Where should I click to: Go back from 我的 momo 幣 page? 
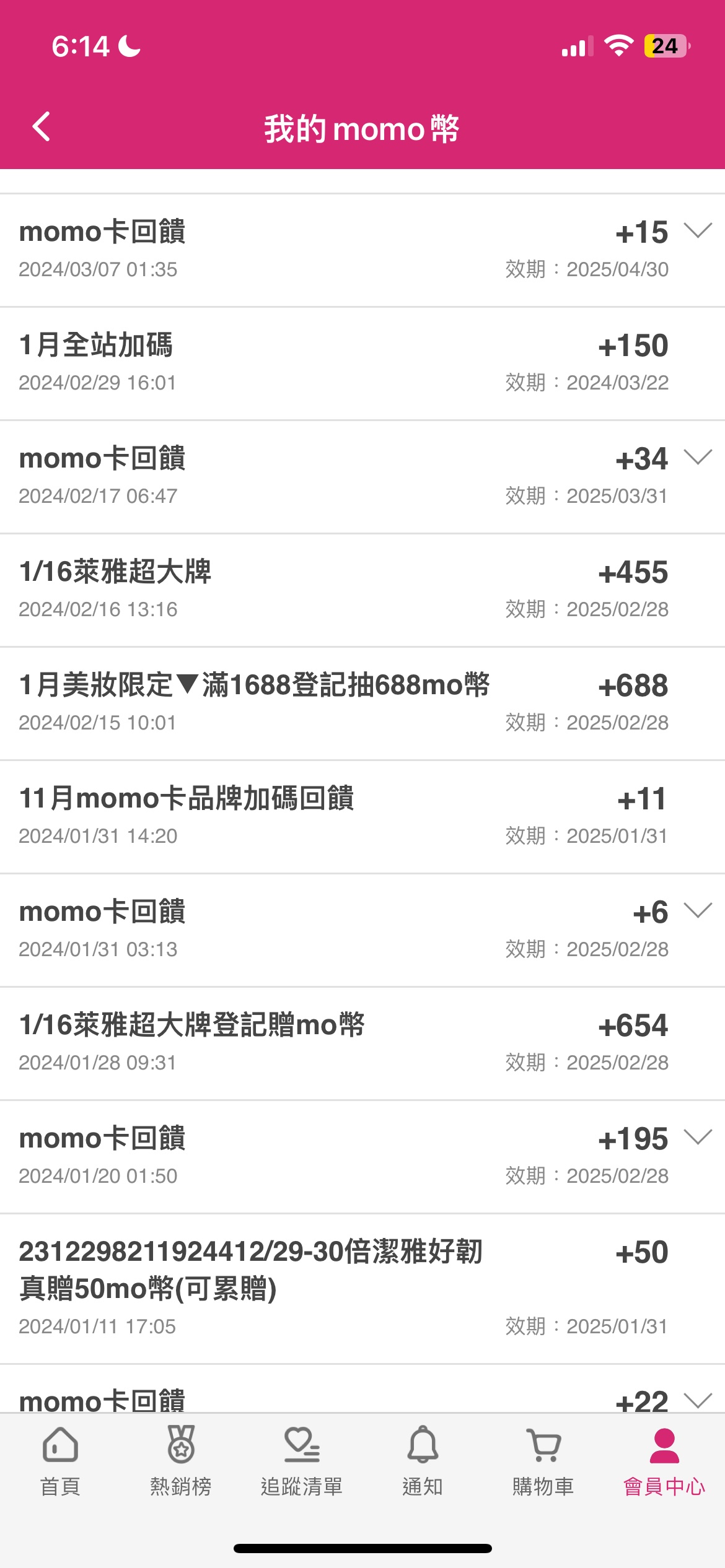[42, 127]
